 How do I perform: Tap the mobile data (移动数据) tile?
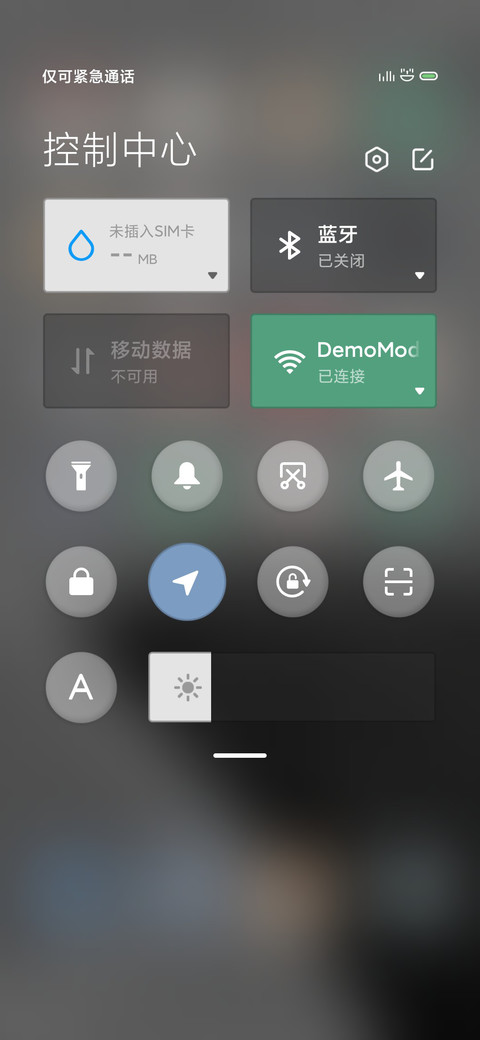point(137,361)
